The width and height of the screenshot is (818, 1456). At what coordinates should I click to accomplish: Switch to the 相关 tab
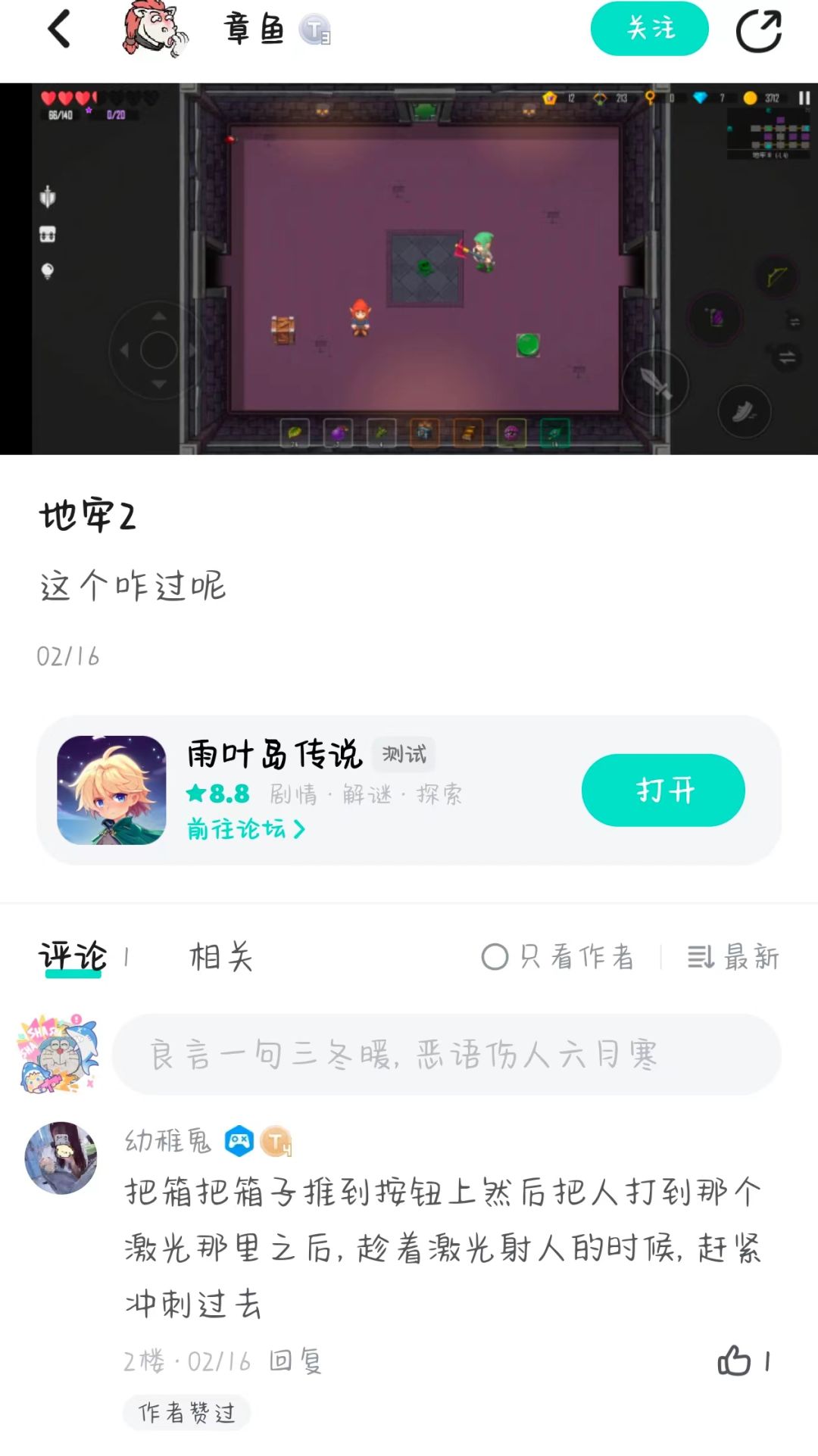[220, 957]
